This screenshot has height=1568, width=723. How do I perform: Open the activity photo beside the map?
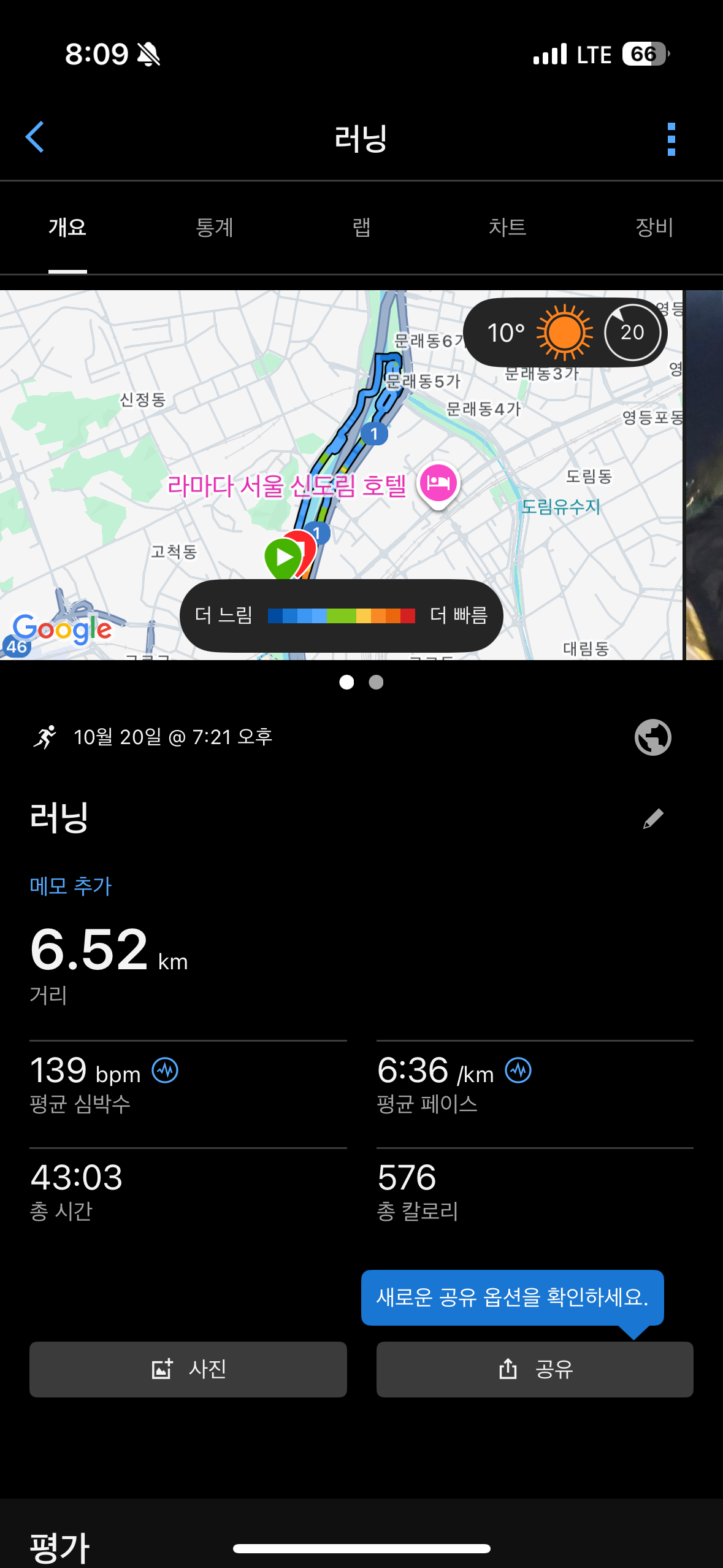point(705,475)
